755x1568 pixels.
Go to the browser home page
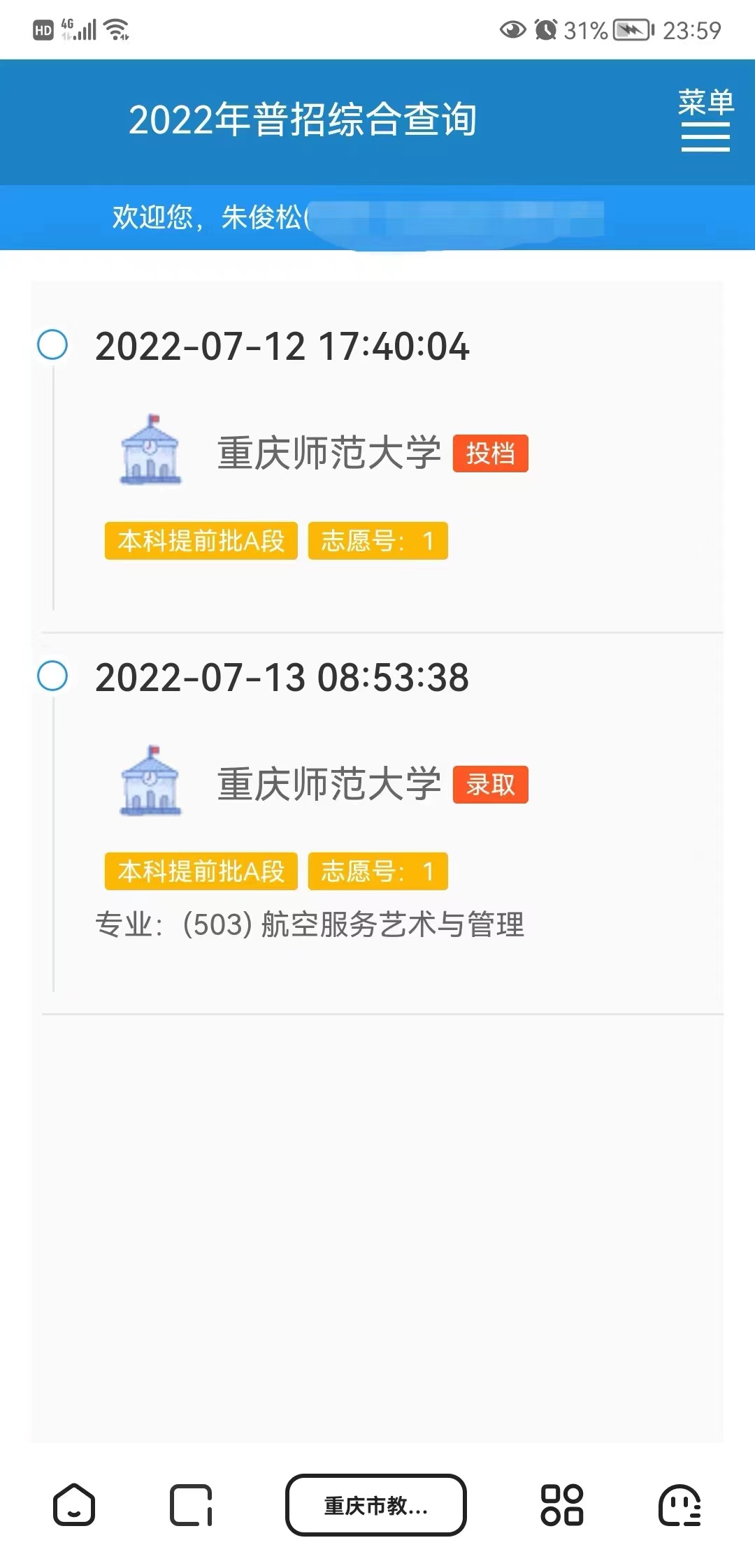coord(74,1504)
